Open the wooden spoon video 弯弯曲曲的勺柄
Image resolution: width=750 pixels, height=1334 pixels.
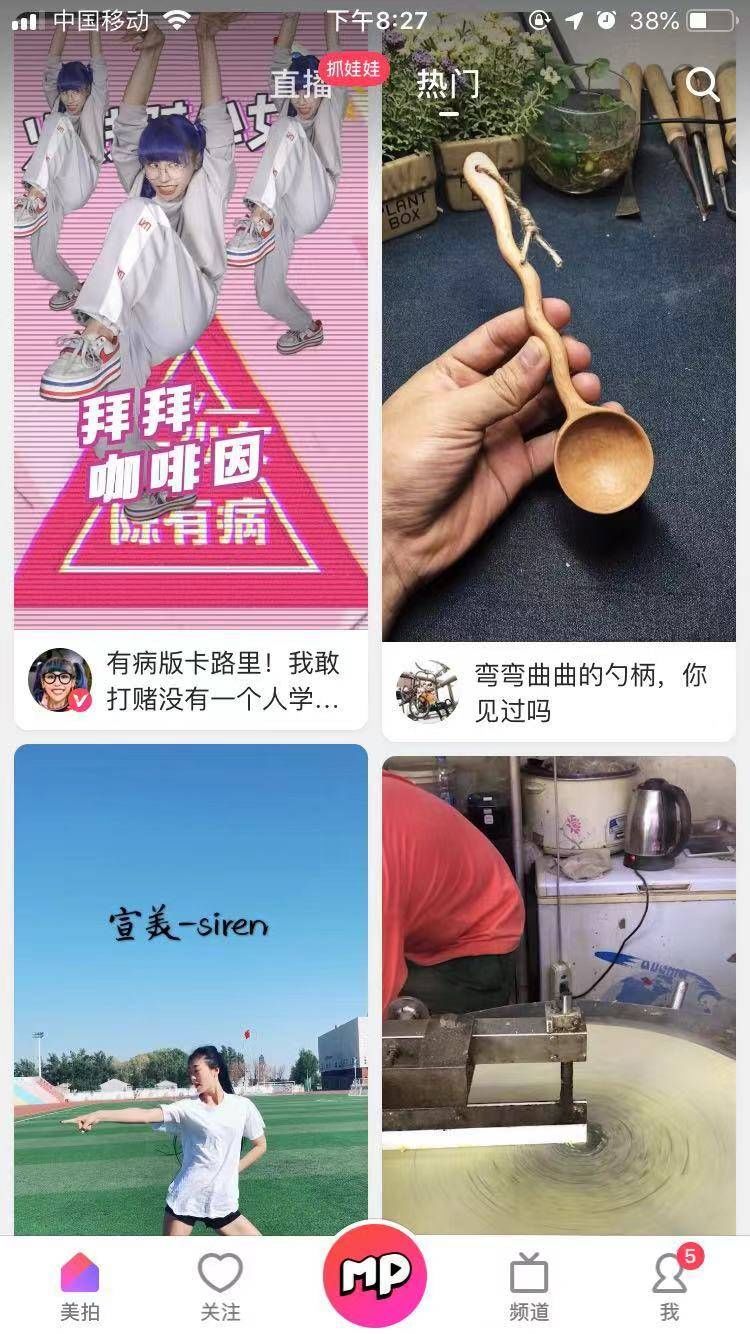[558, 350]
